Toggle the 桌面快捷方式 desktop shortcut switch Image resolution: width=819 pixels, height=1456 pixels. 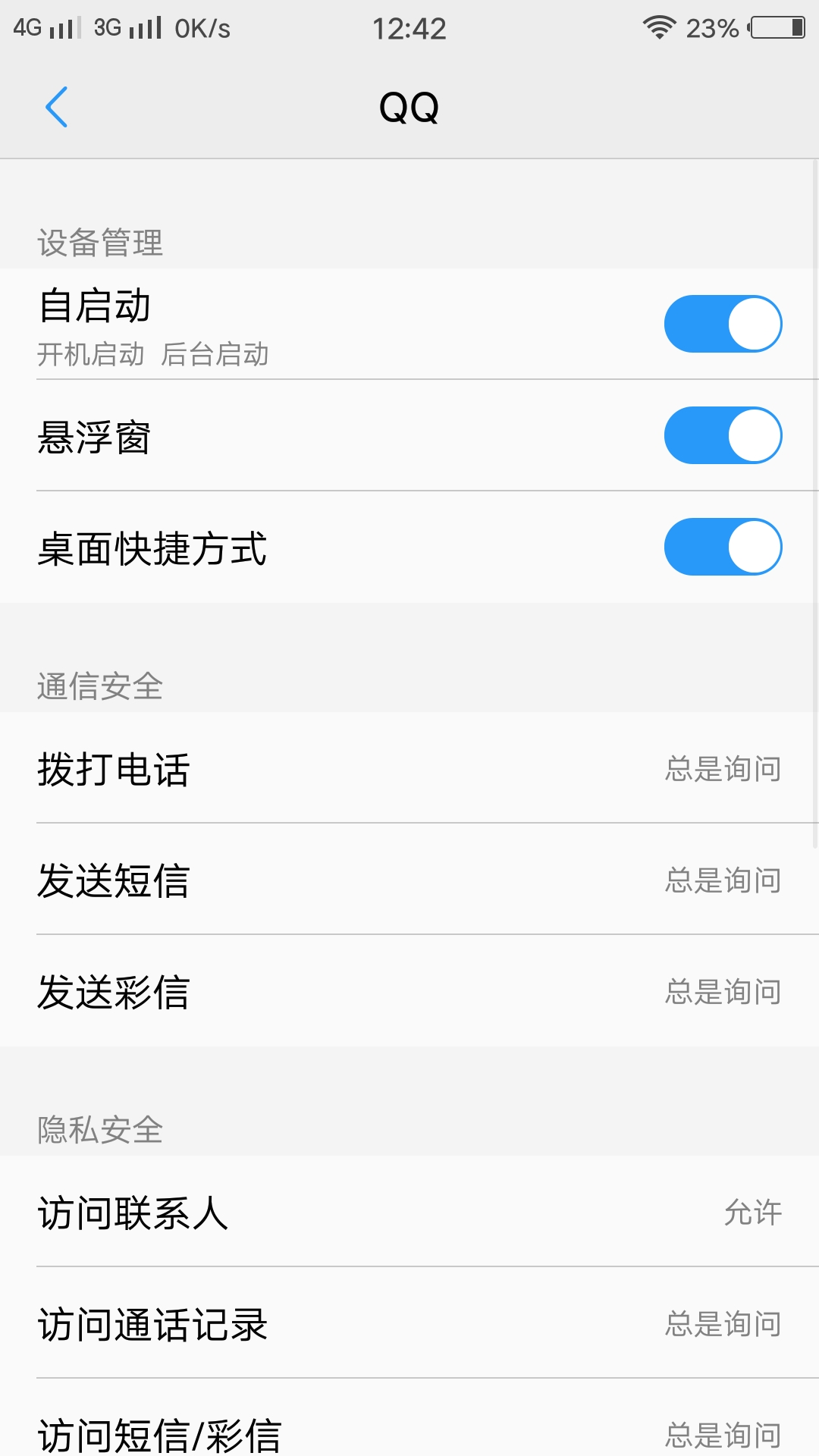coord(722,546)
